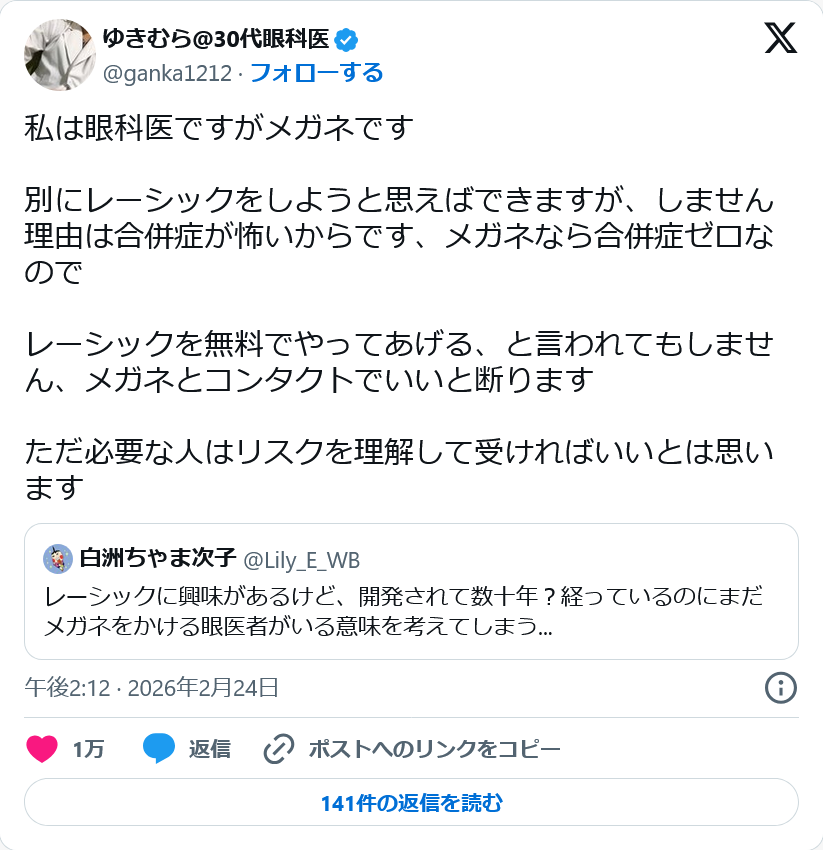Open the info icon beside the date
Screen dimensions: 823x850
pos(780,687)
